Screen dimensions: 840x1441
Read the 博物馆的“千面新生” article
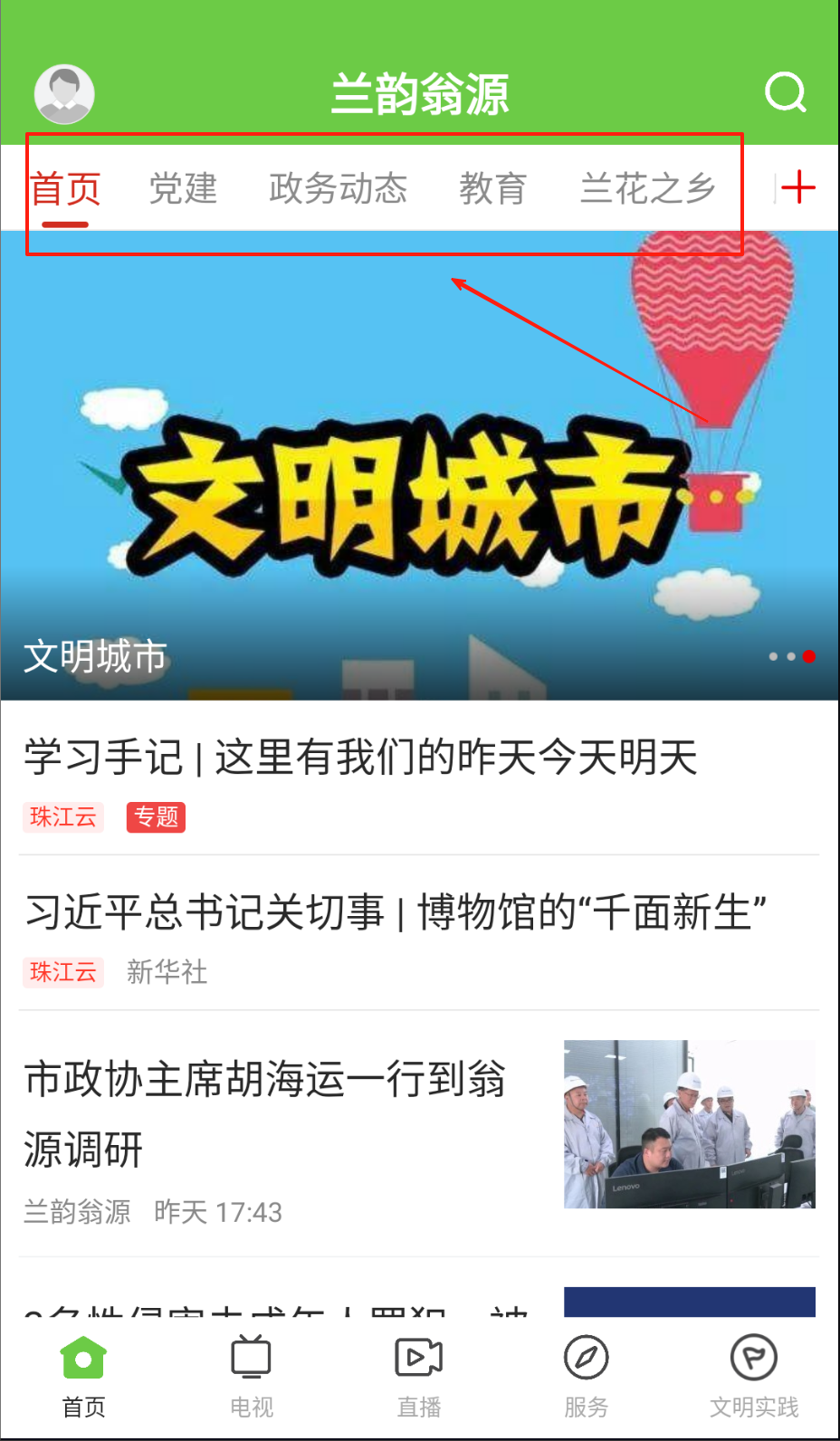(395, 912)
